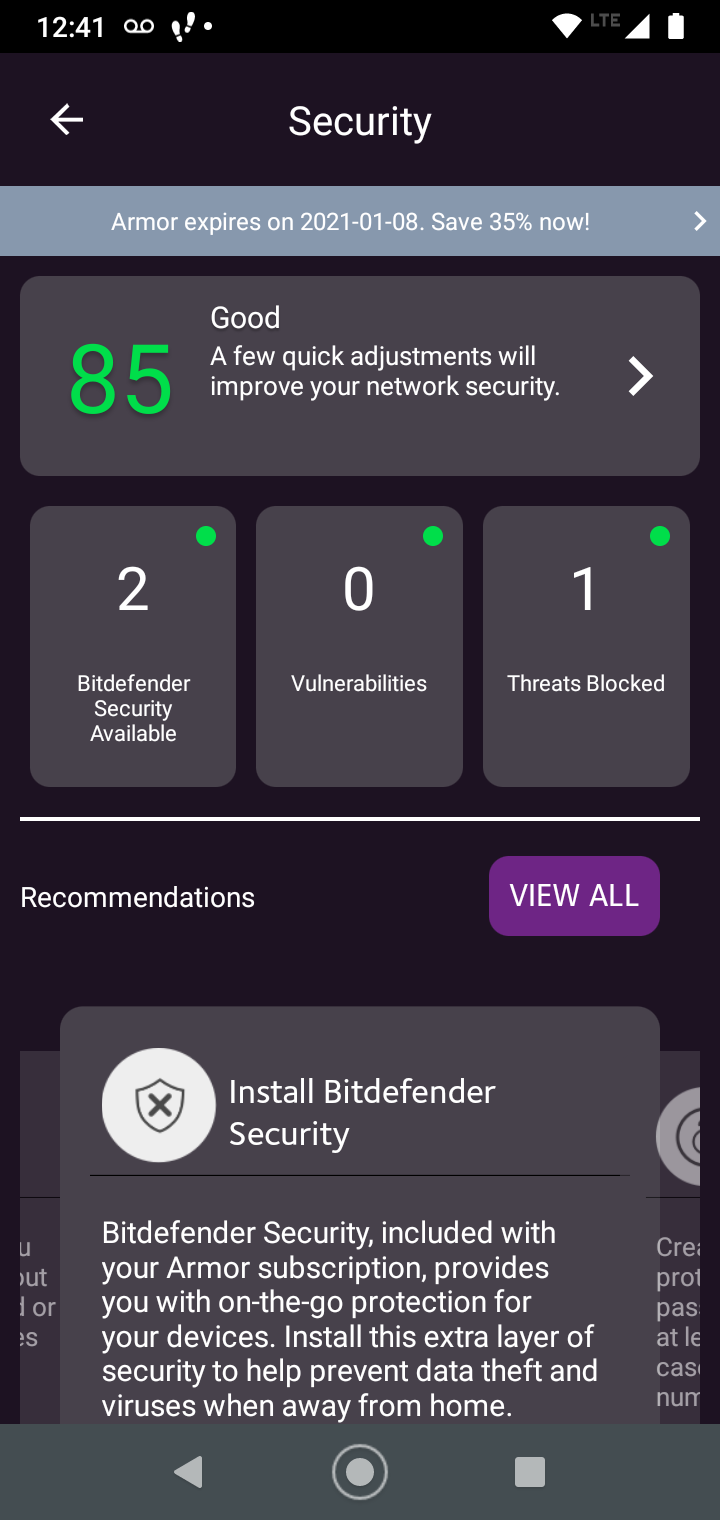Open the Vulnerabilities tile
This screenshot has width=720, height=1520.
tap(359, 646)
